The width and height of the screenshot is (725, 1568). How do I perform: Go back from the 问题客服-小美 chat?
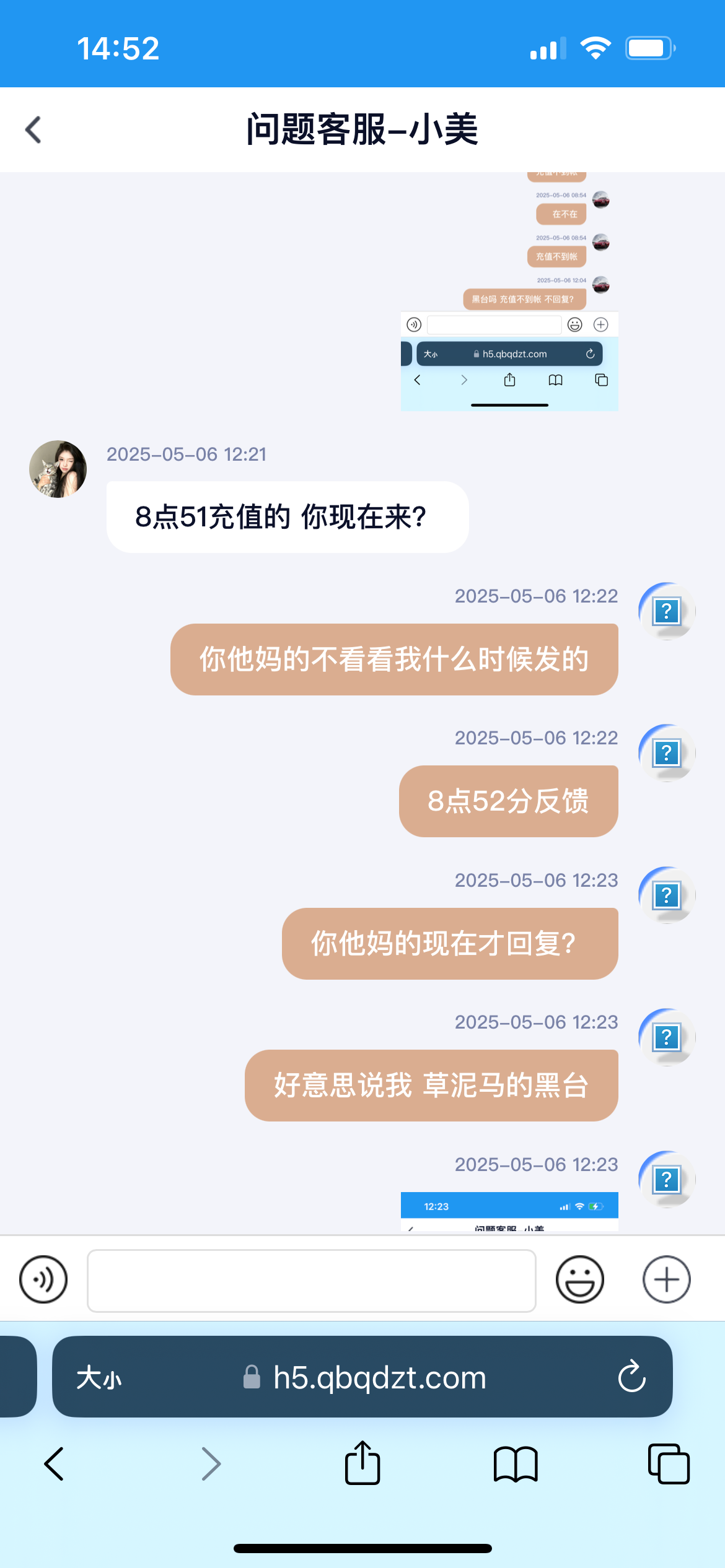(x=33, y=130)
